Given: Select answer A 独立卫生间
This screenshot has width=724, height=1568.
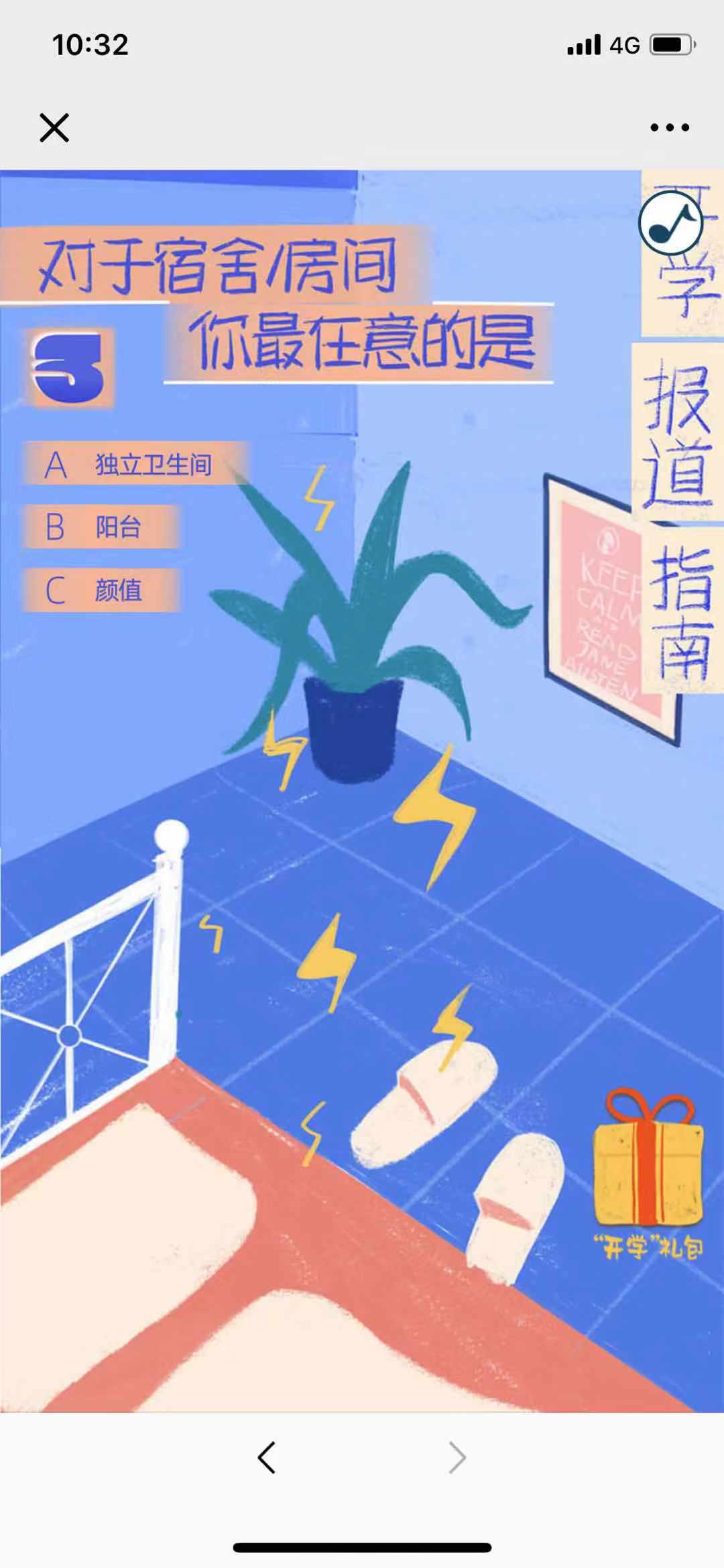Looking at the screenshot, I should click(x=134, y=464).
